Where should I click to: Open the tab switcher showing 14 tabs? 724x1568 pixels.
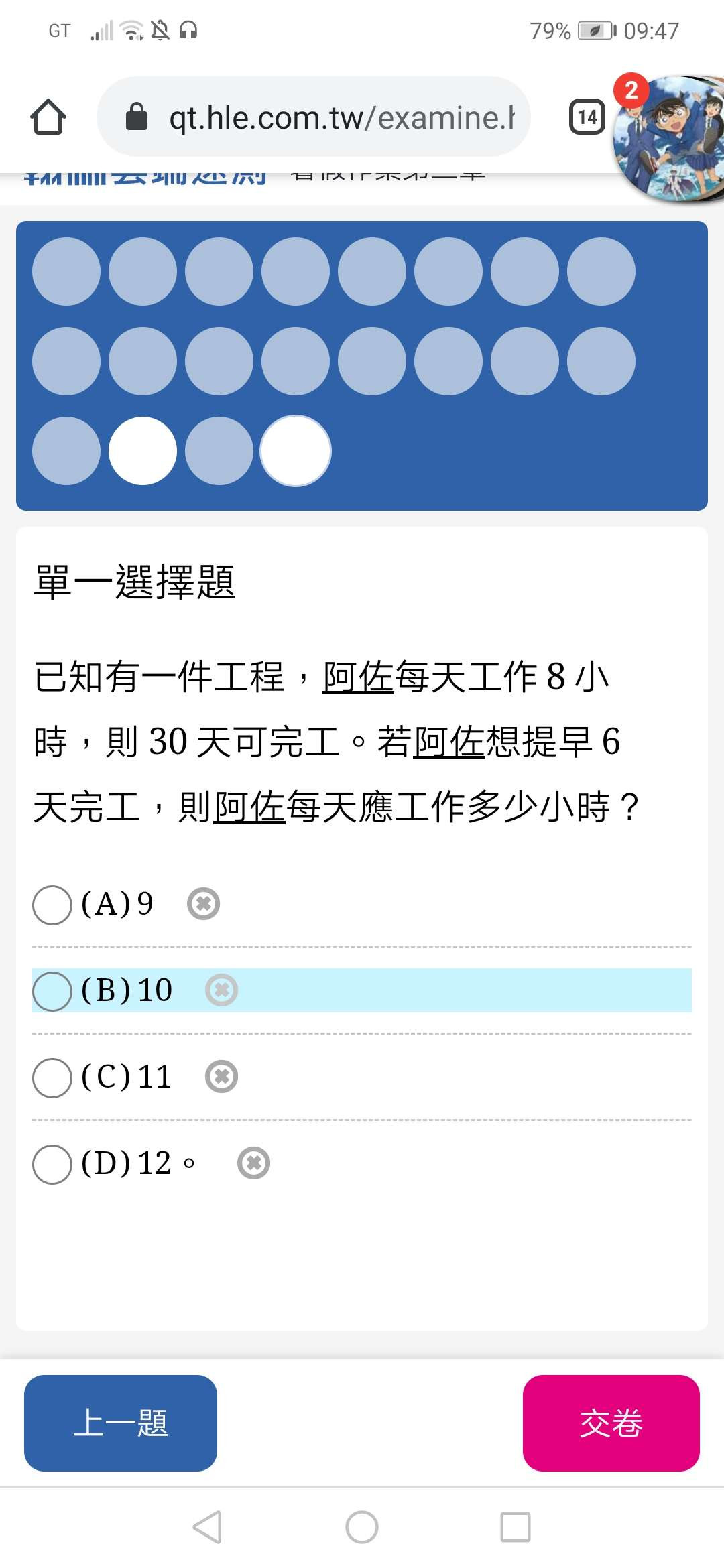[587, 117]
